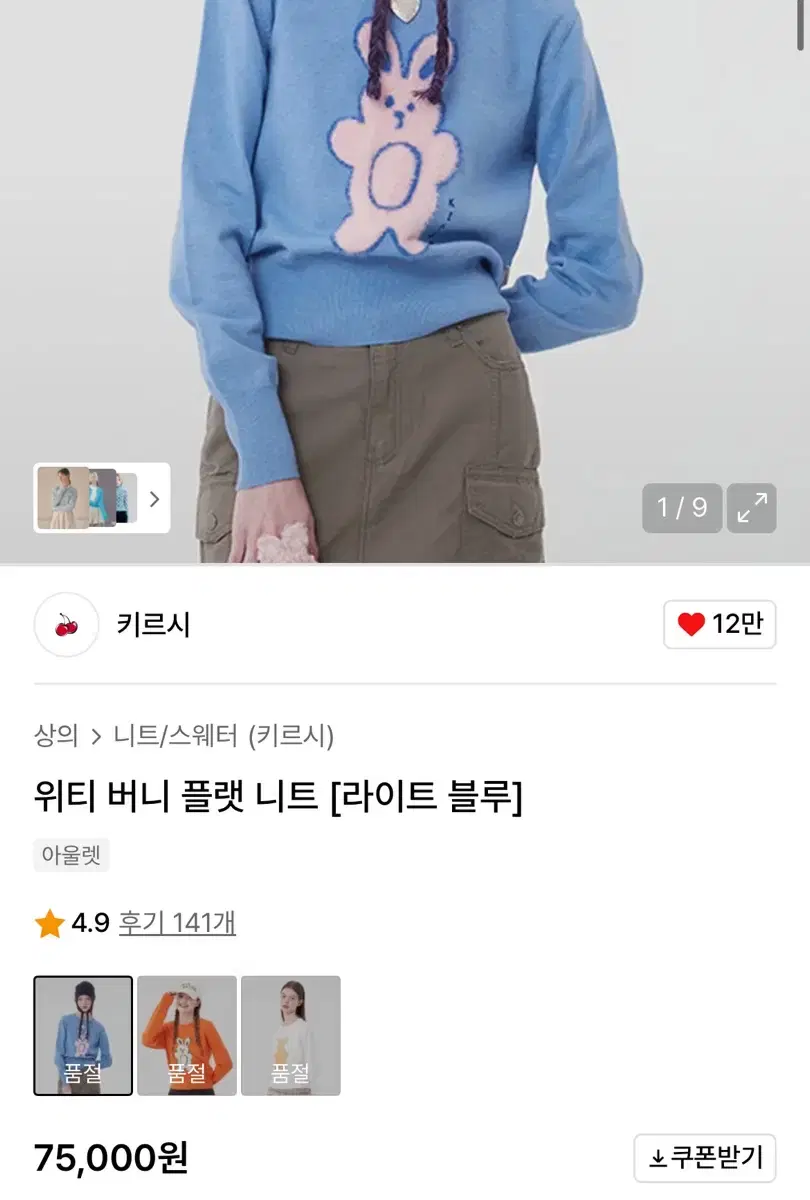Tap the heart icon showing 12만 likes
This screenshot has height=1200, width=810.
(x=718, y=624)
